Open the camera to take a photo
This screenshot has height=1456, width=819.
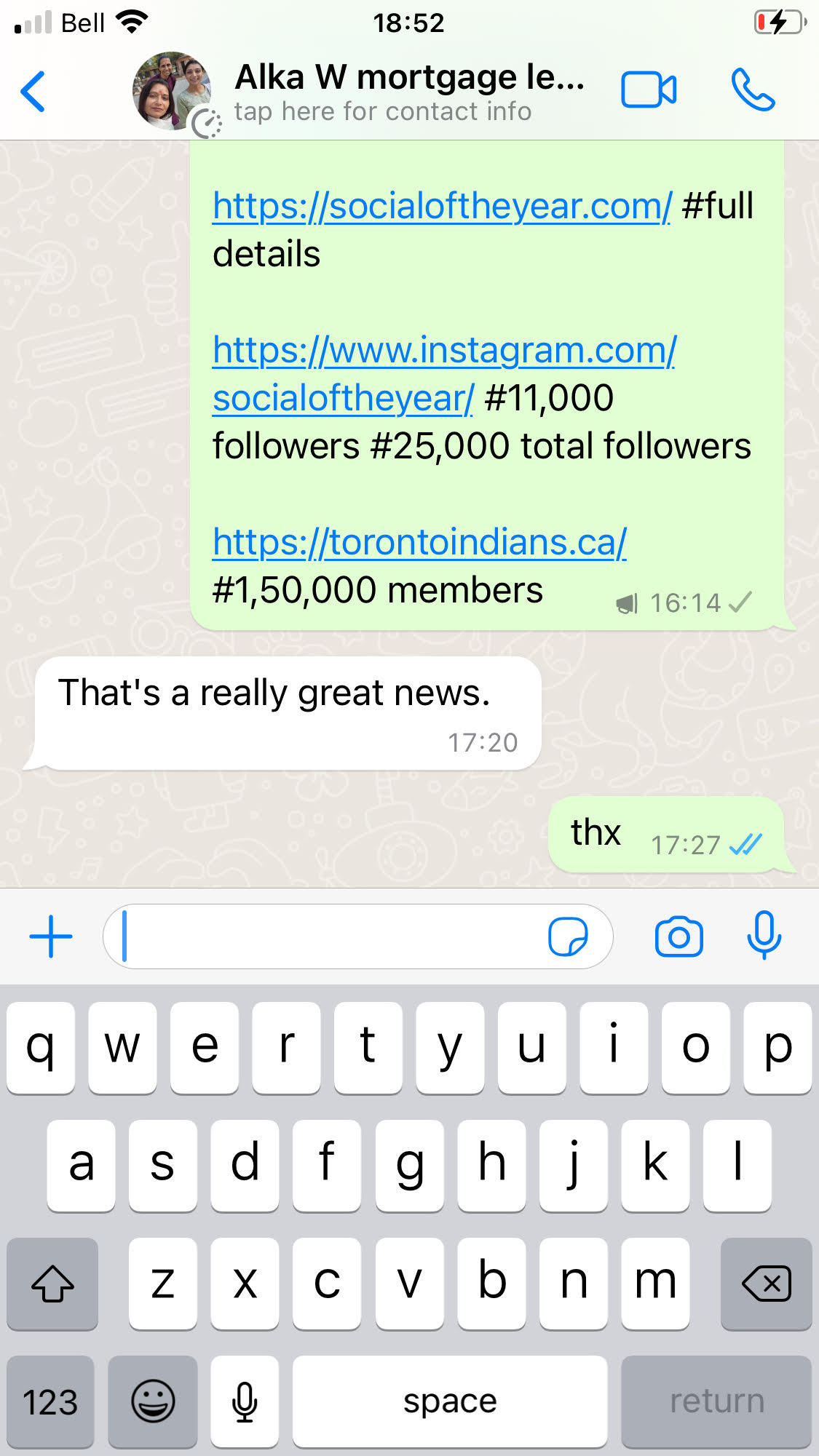point(678,936)
